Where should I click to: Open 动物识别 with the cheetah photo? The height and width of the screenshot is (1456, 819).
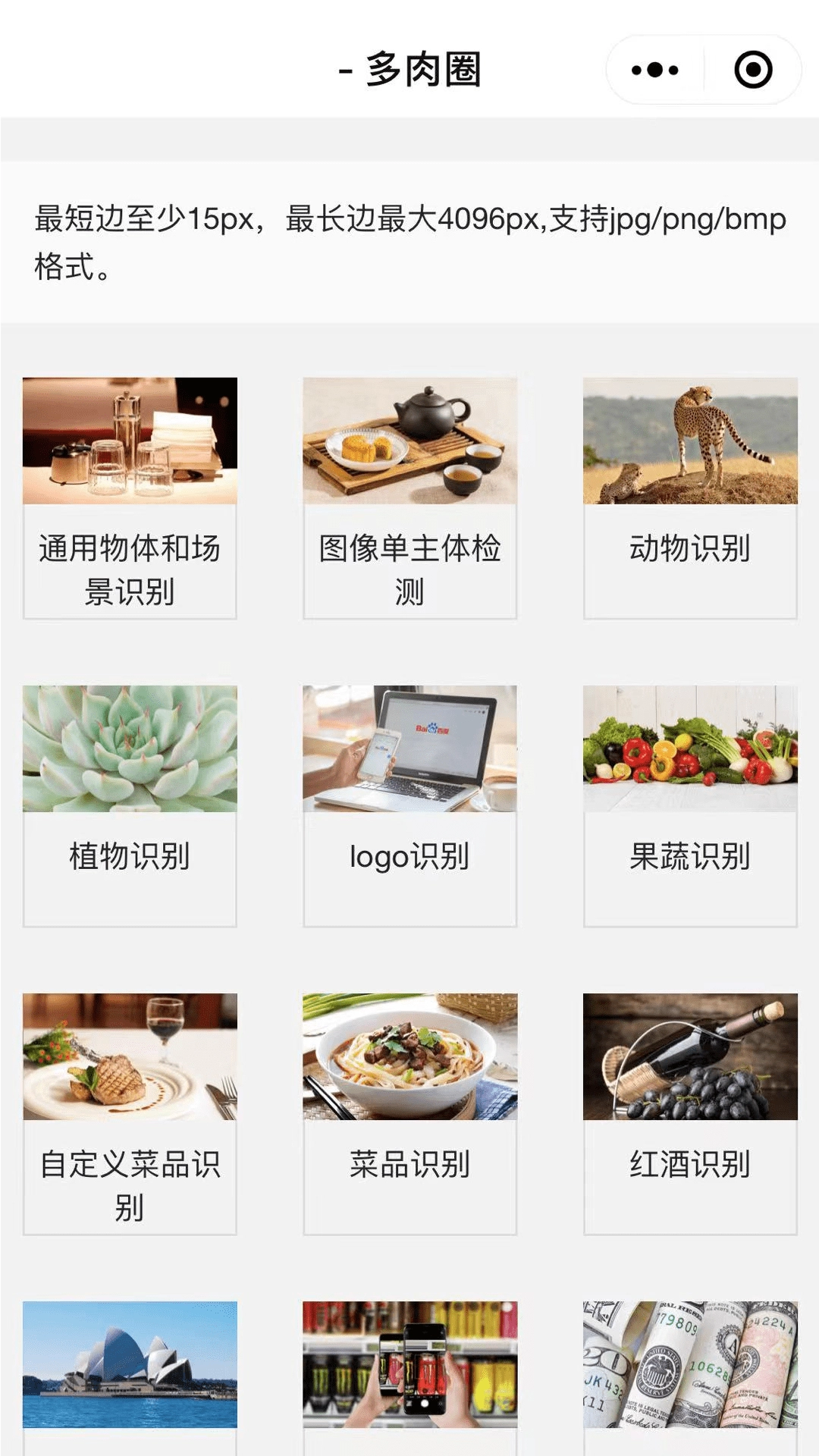pos(690,497)
